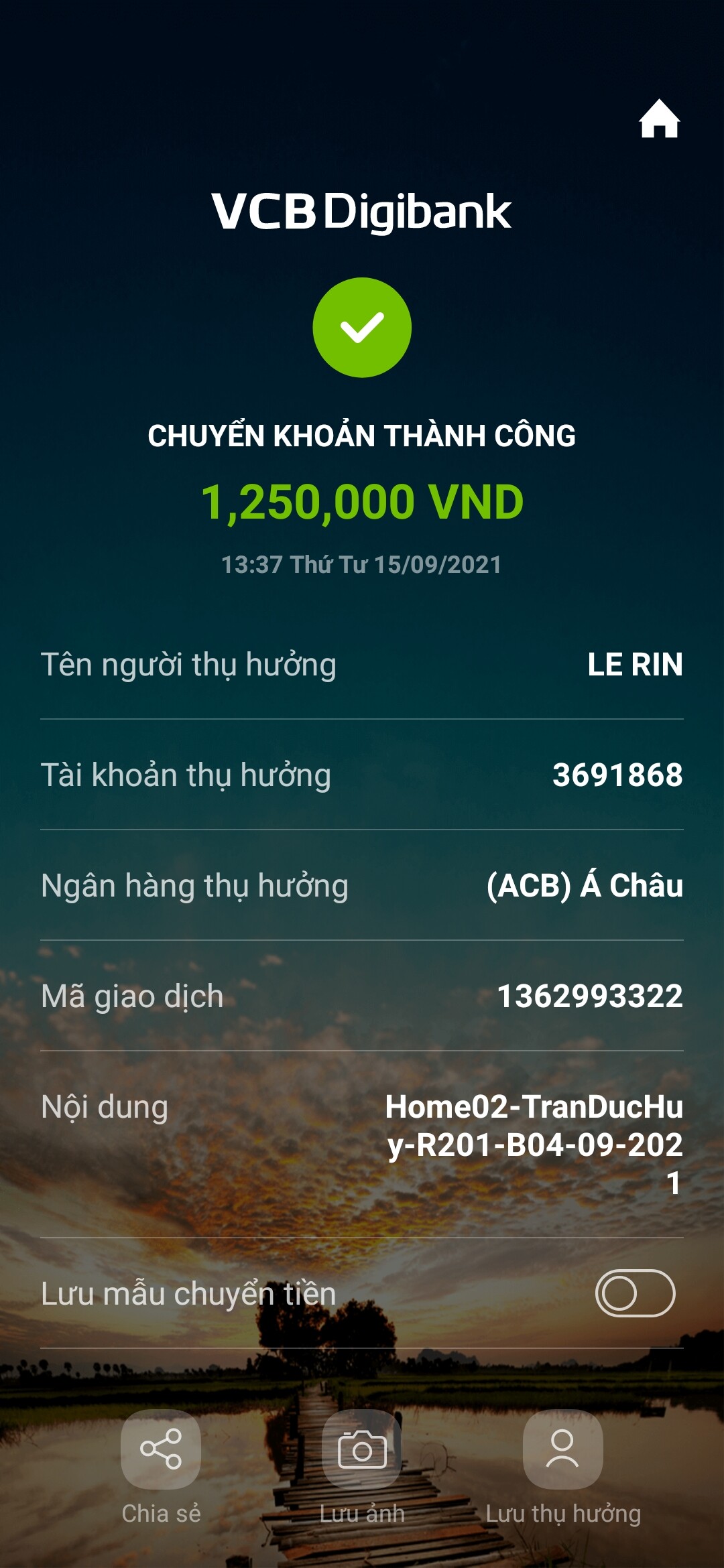The width and height of the screenshot is (724, 1568).
Task: Enable Lưu mẫu chuyển tiền switch
Action: 634,1293
